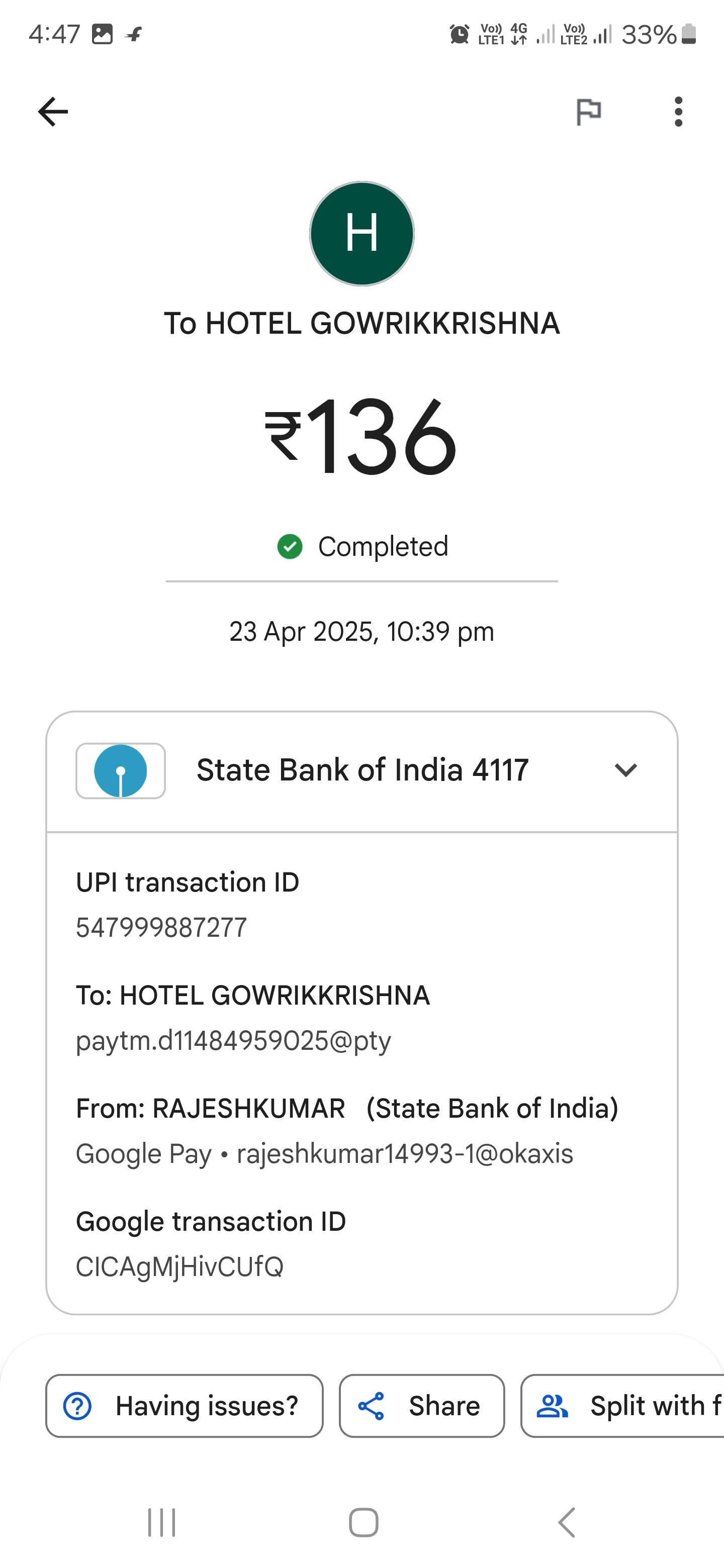The height and width of the screenshot is (1568, 724).
Task: Open recent apps from the navigation bar
Action: tap(162, 1522)
